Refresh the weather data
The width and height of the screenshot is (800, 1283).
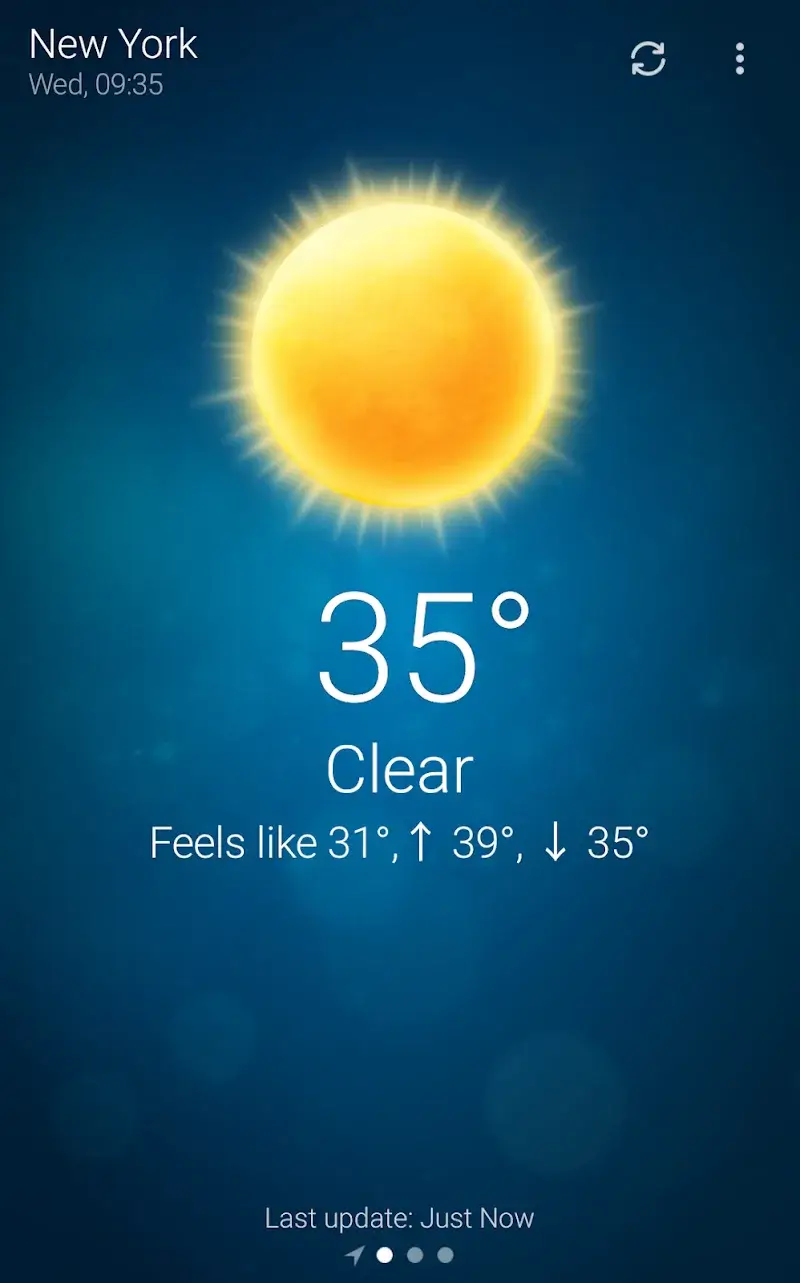[648, 59]
